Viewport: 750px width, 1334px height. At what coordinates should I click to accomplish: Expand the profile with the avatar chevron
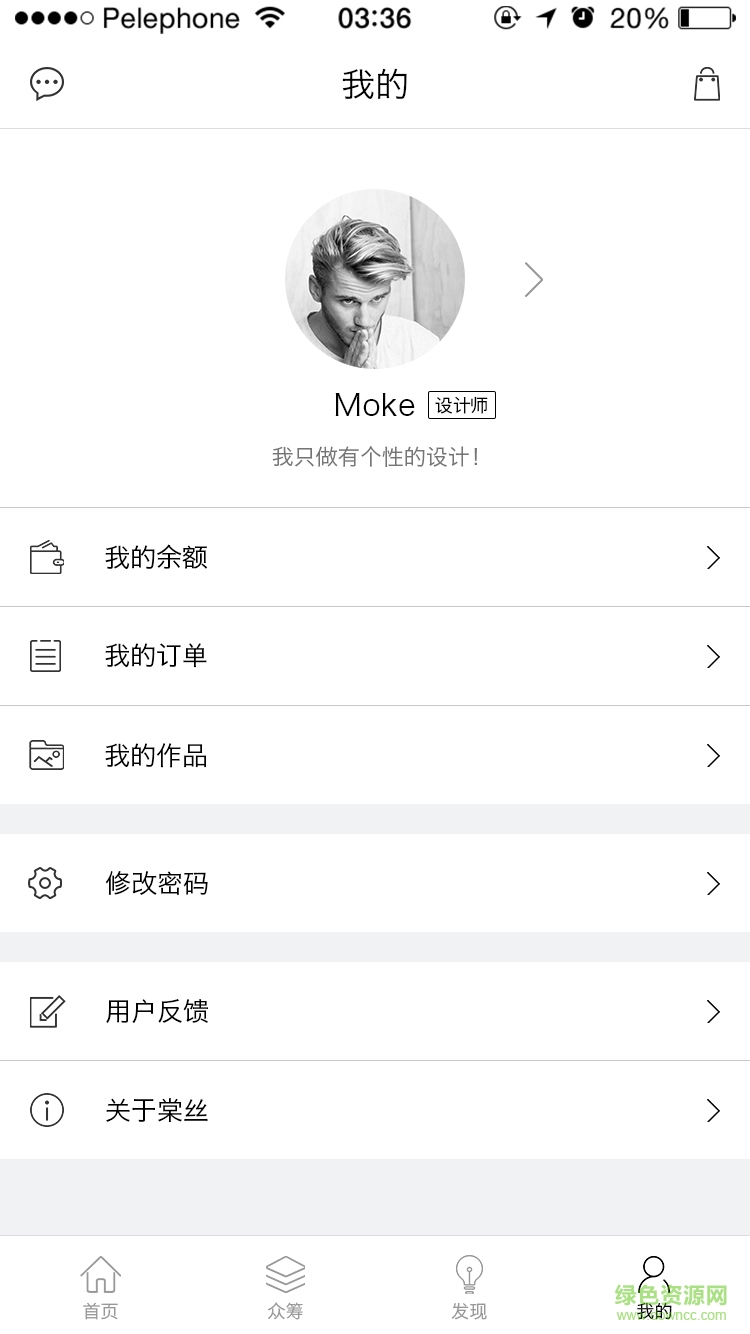(533, 280)
